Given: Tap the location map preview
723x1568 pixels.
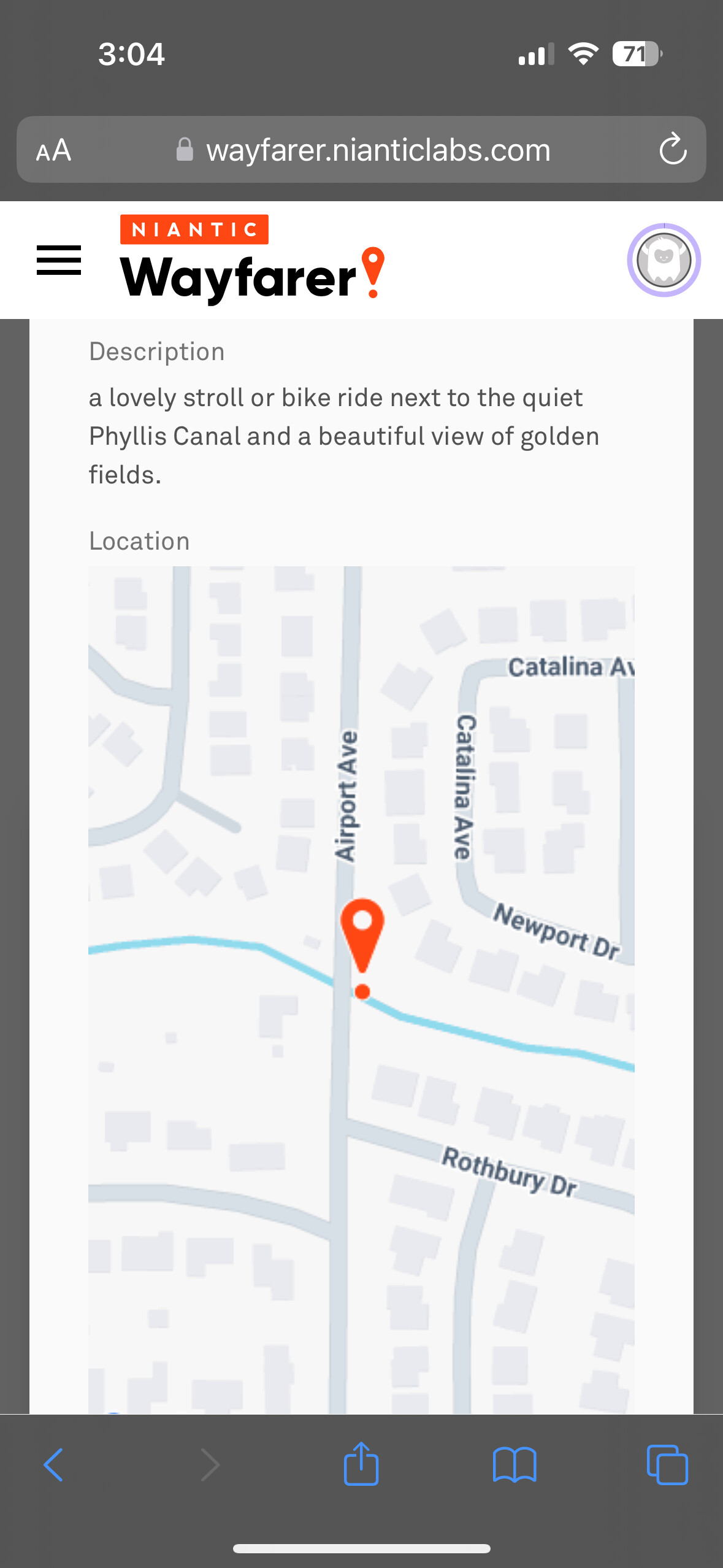Looking at the screenshot, I should pos(361,988).
